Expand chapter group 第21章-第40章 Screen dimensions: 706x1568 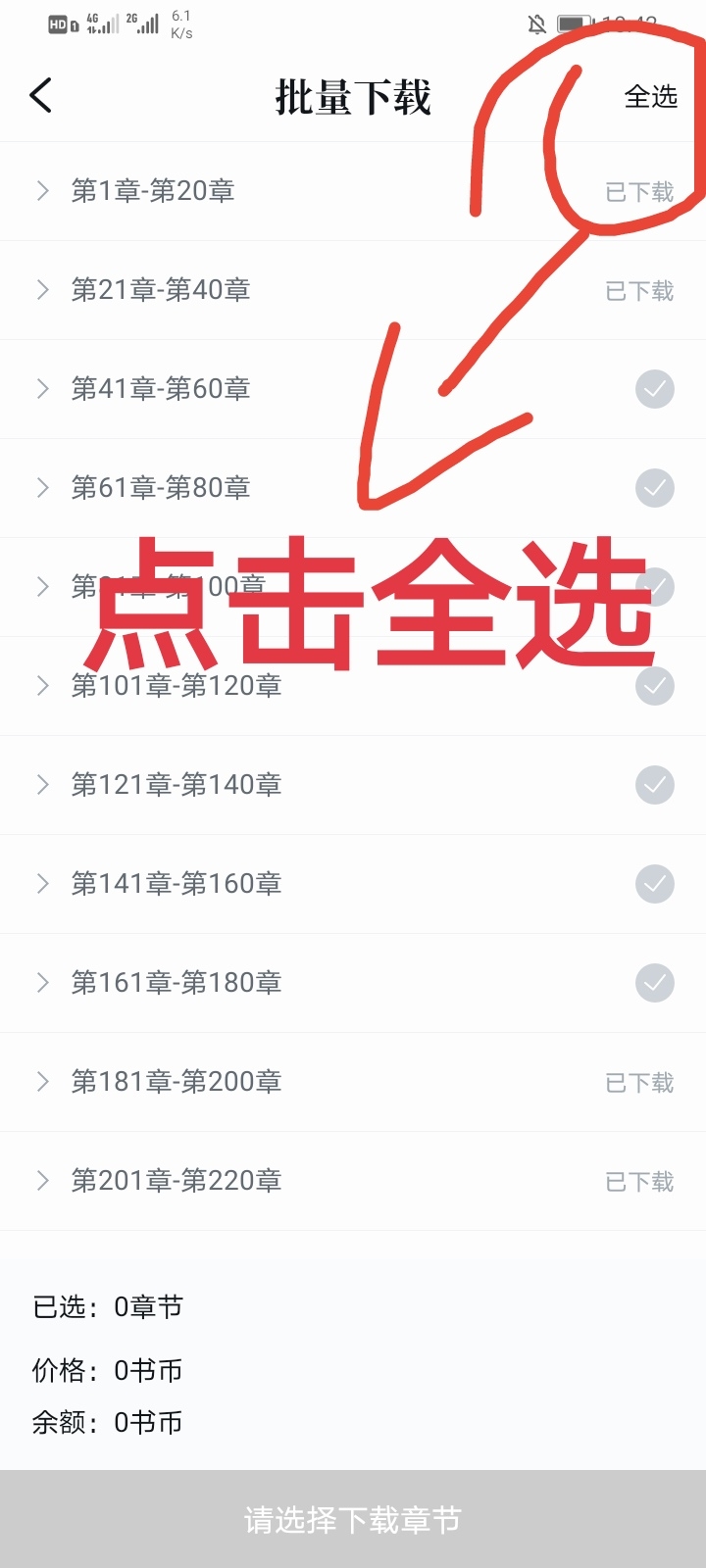(x=43, y=290)
